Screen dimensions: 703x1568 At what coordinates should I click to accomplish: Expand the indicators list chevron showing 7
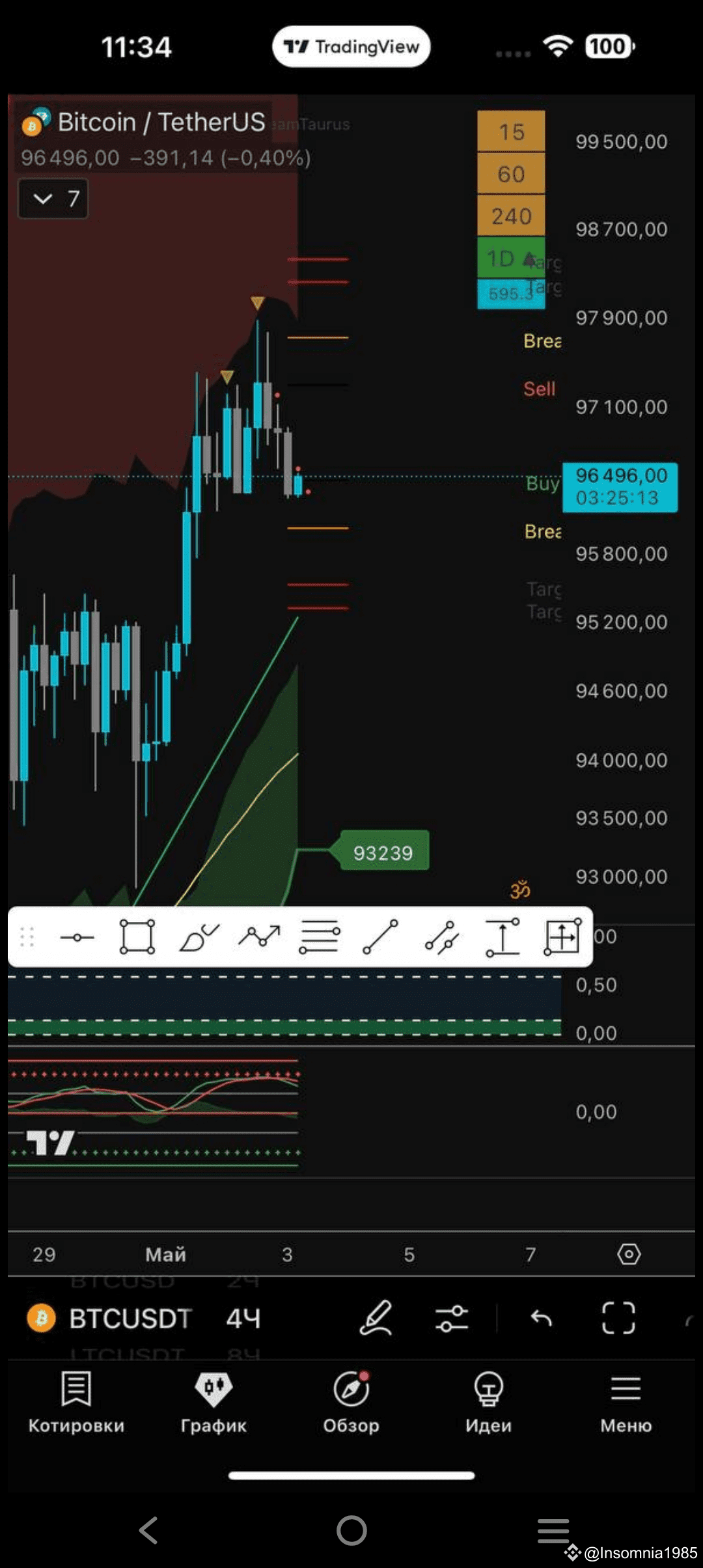pos(53,197)
